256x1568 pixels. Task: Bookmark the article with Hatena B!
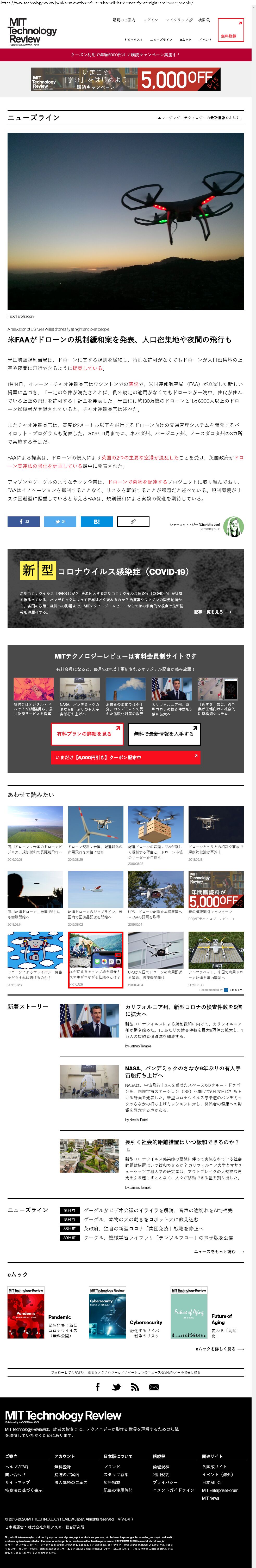97,521
